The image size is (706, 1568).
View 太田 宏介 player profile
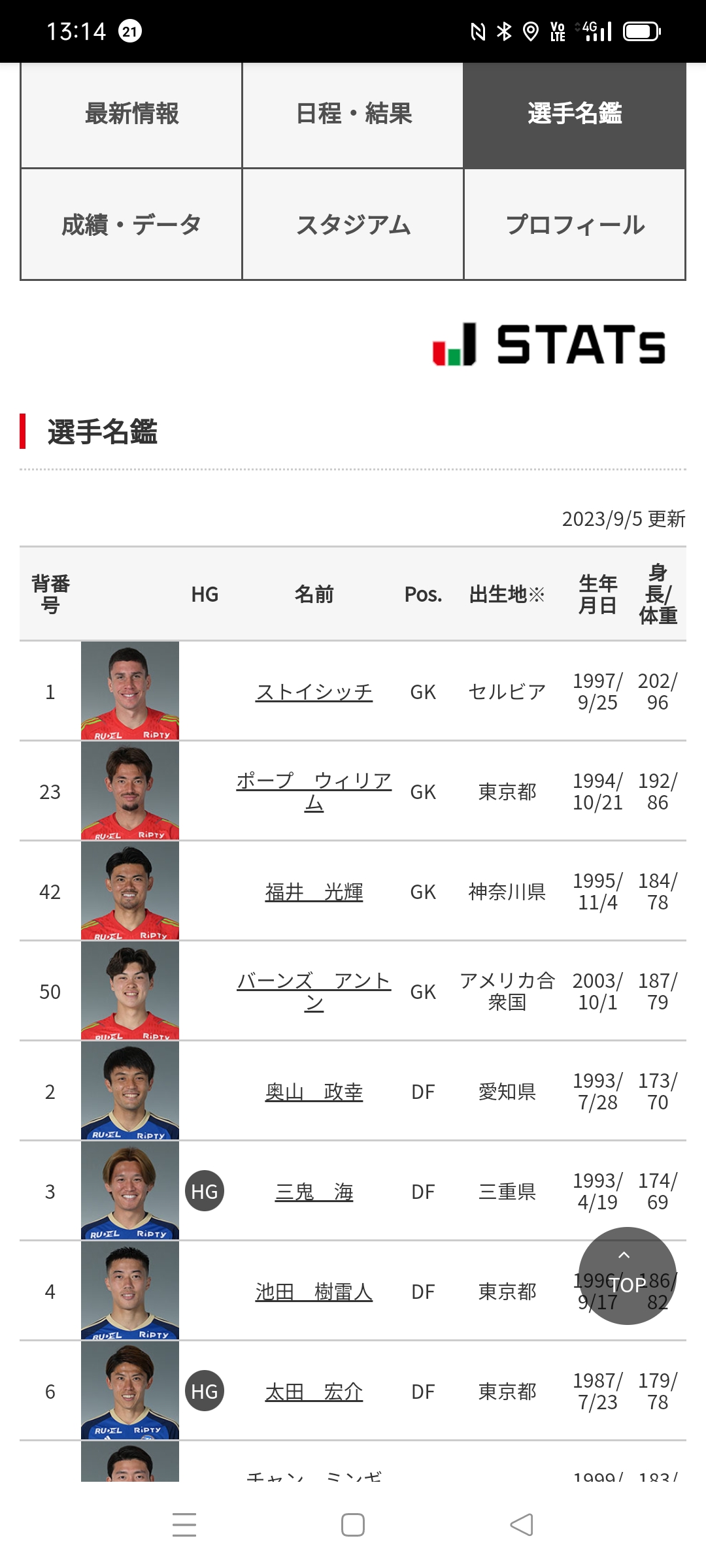(314, 1392)
